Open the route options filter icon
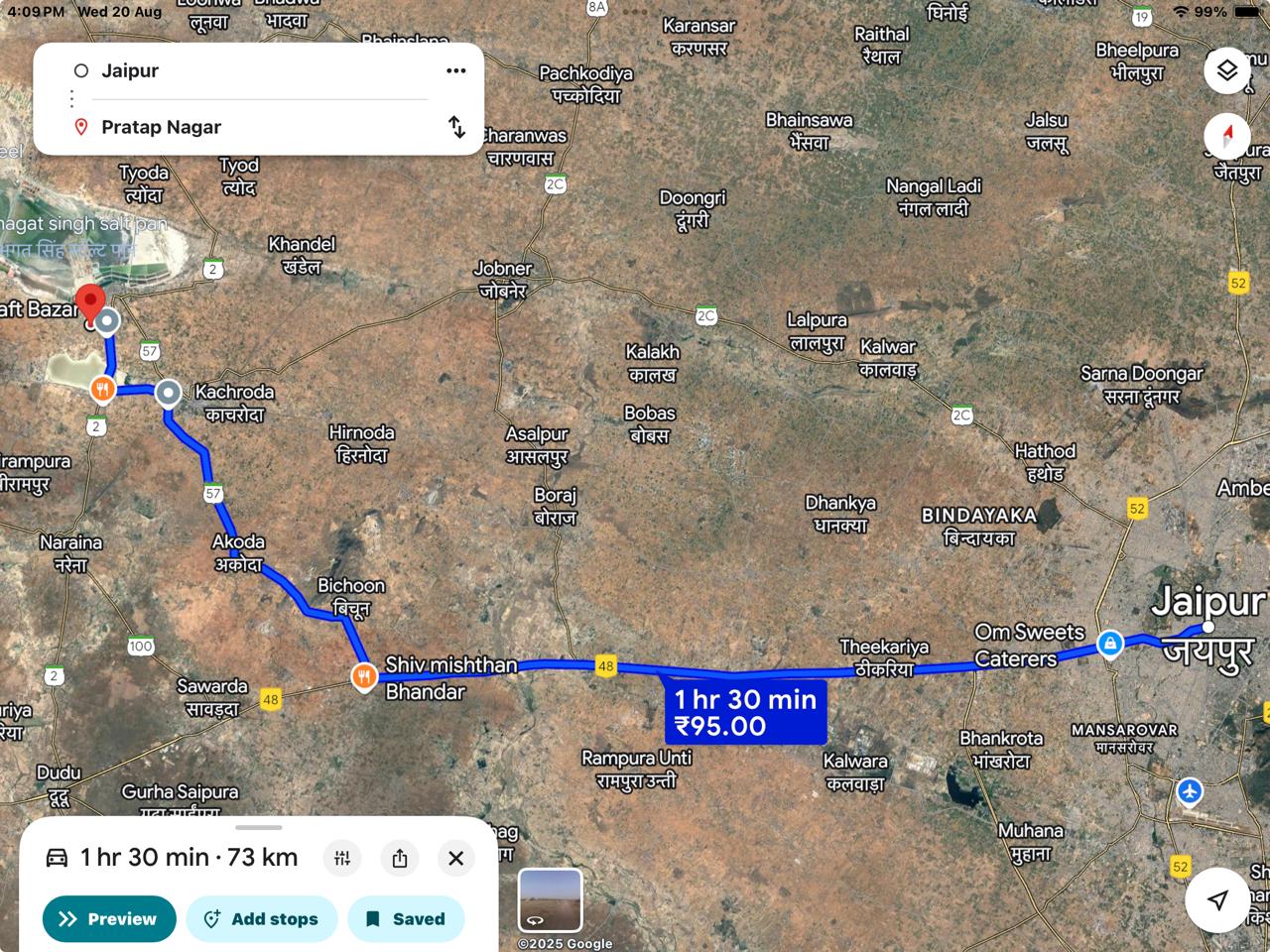Image resolution: width=1270 pixels, height=952 pixels. 342,858
